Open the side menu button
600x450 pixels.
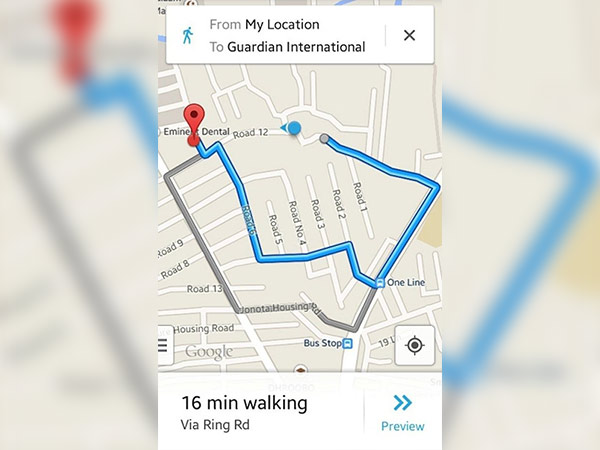point(163,347)
